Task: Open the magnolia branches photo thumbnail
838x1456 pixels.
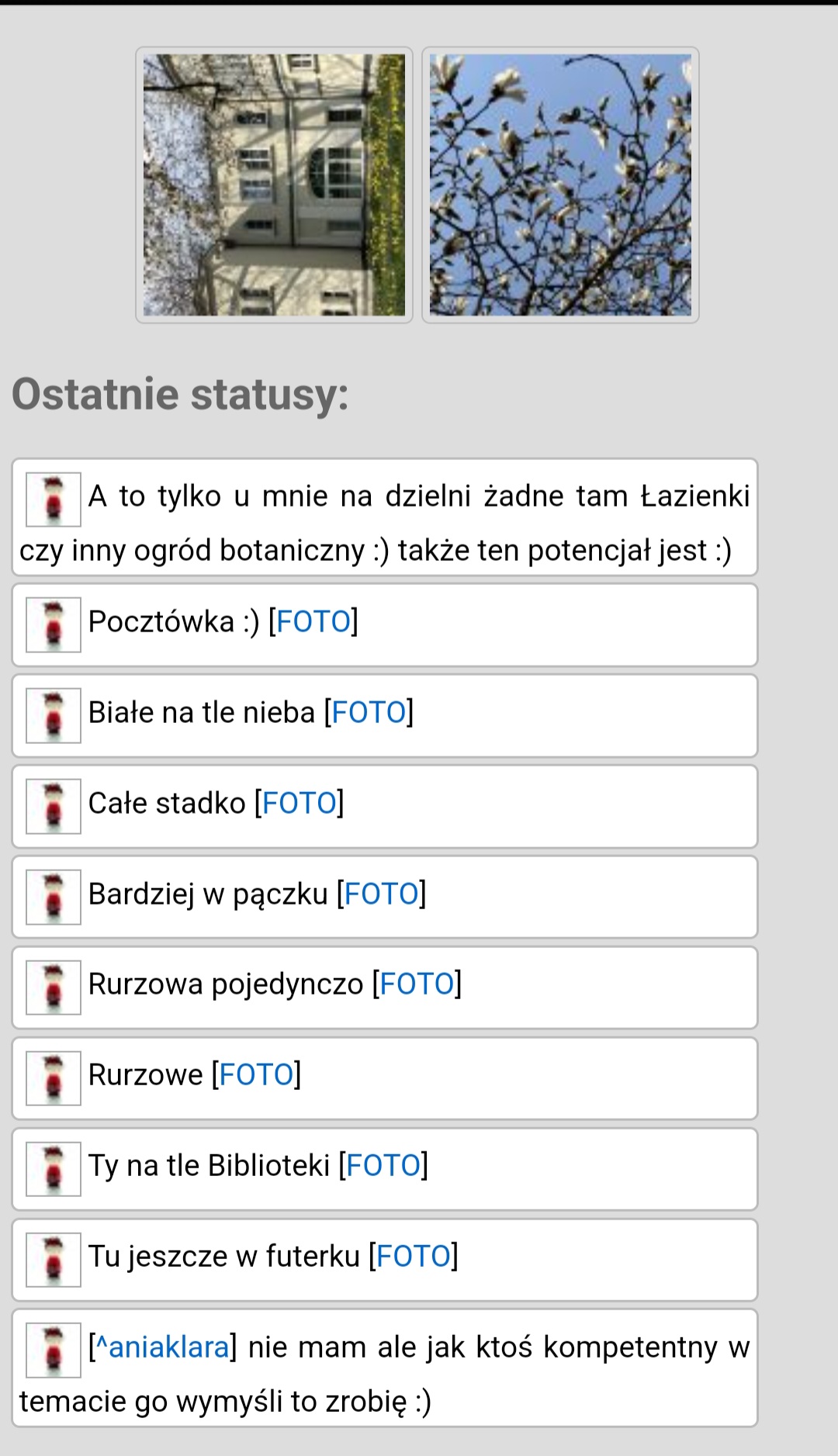Action: point(560,185)
